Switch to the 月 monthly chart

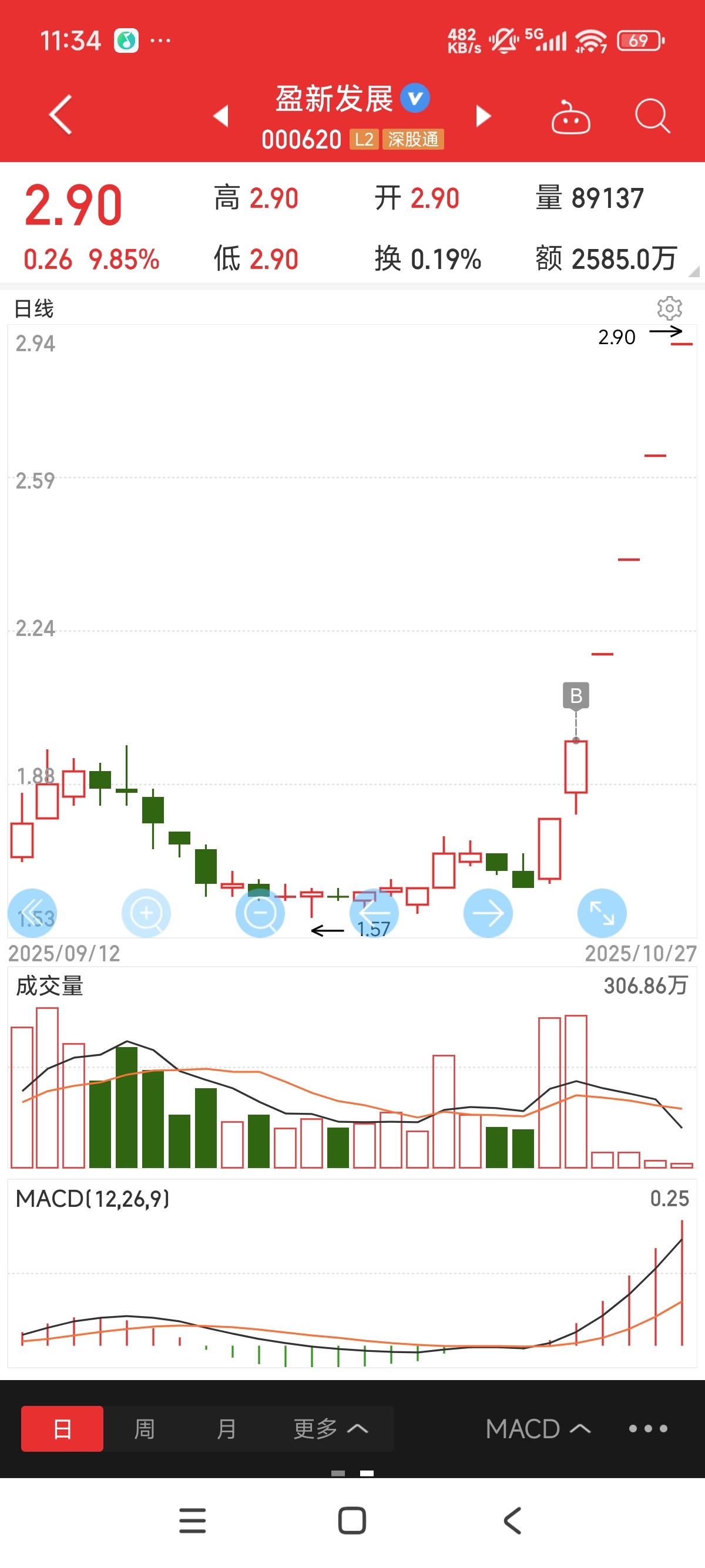(226, 1428)
